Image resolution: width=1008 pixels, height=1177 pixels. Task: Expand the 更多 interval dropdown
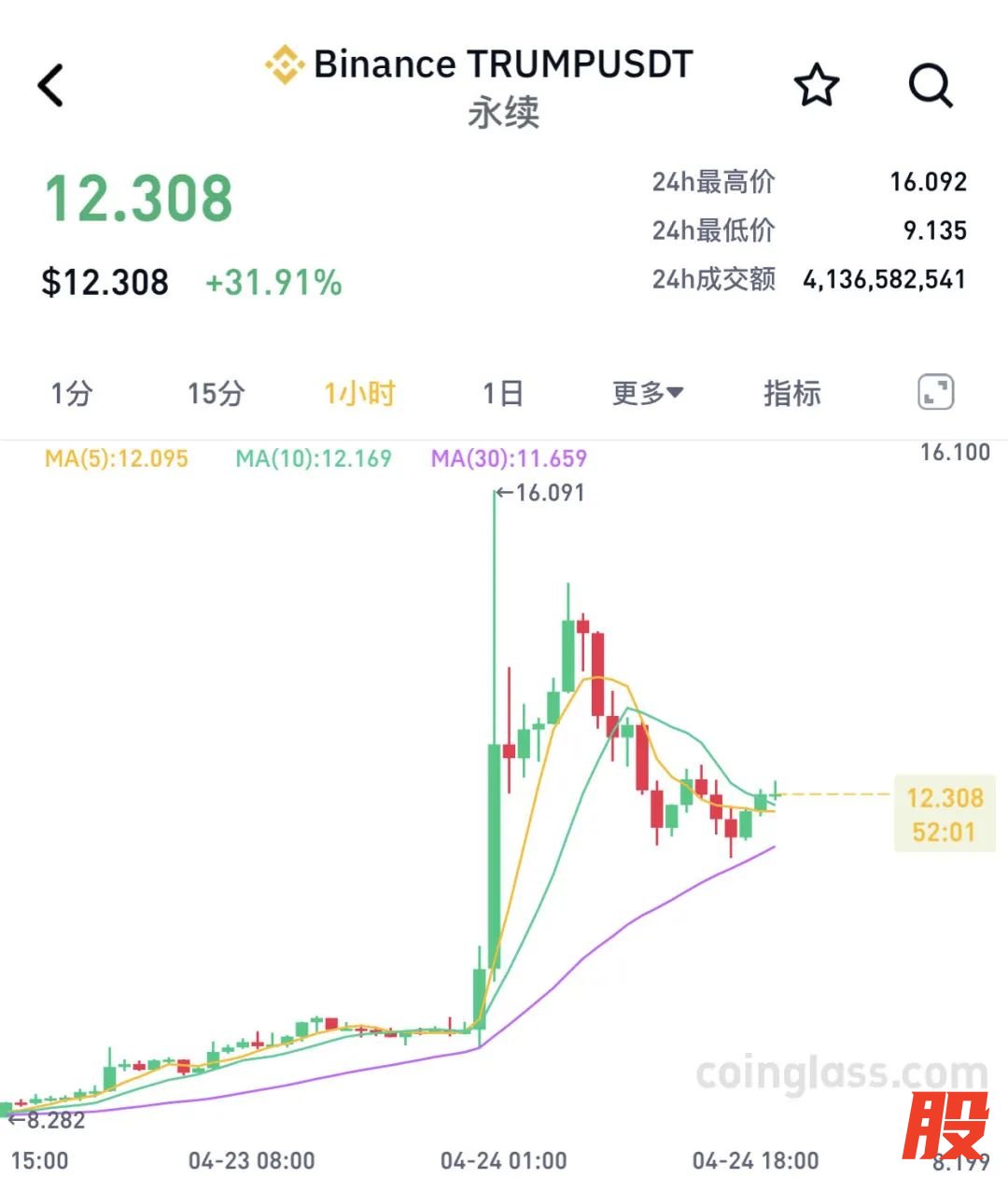click(x=647, y=393)
